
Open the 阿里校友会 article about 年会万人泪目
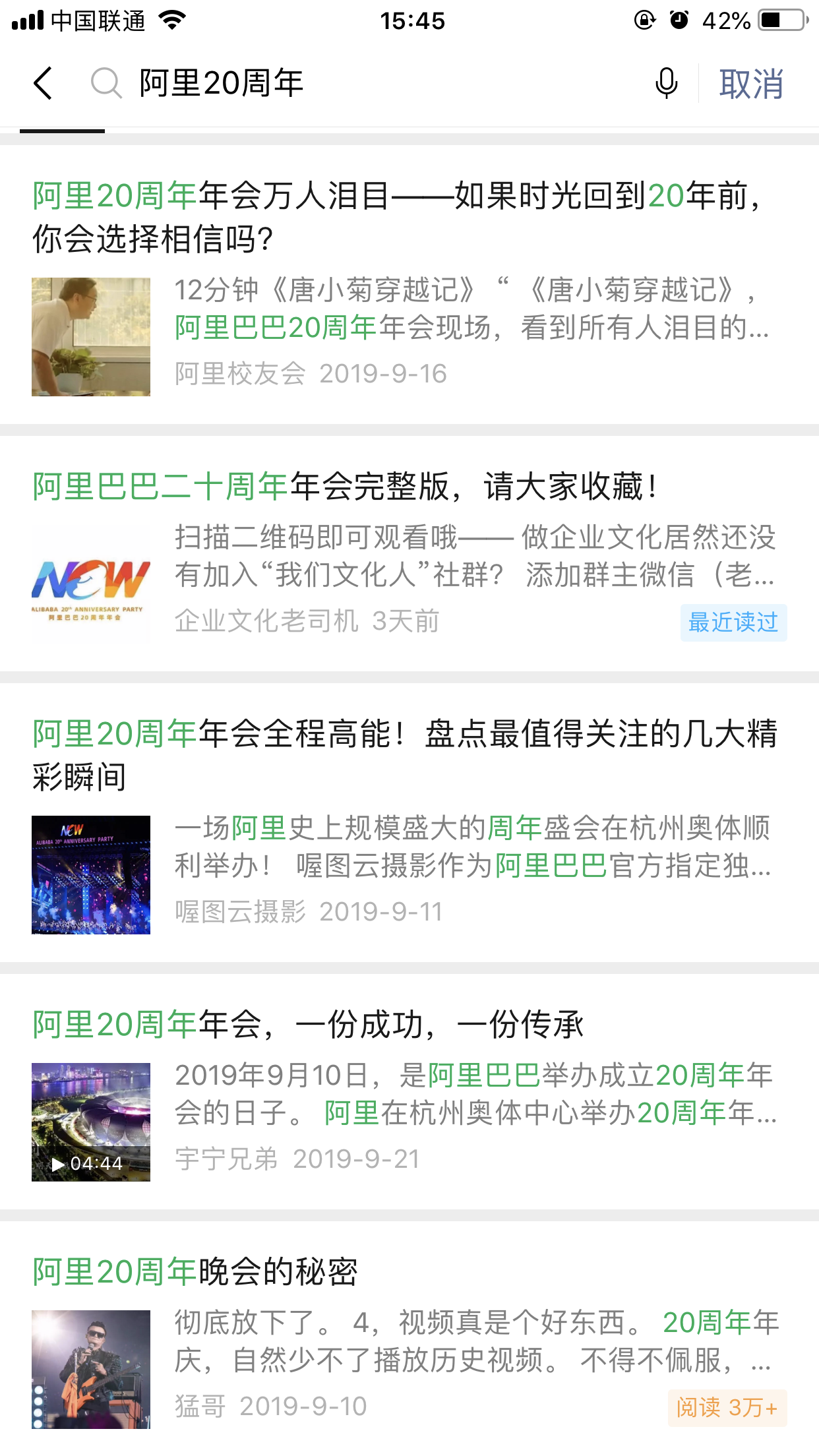tap(396, 217)
